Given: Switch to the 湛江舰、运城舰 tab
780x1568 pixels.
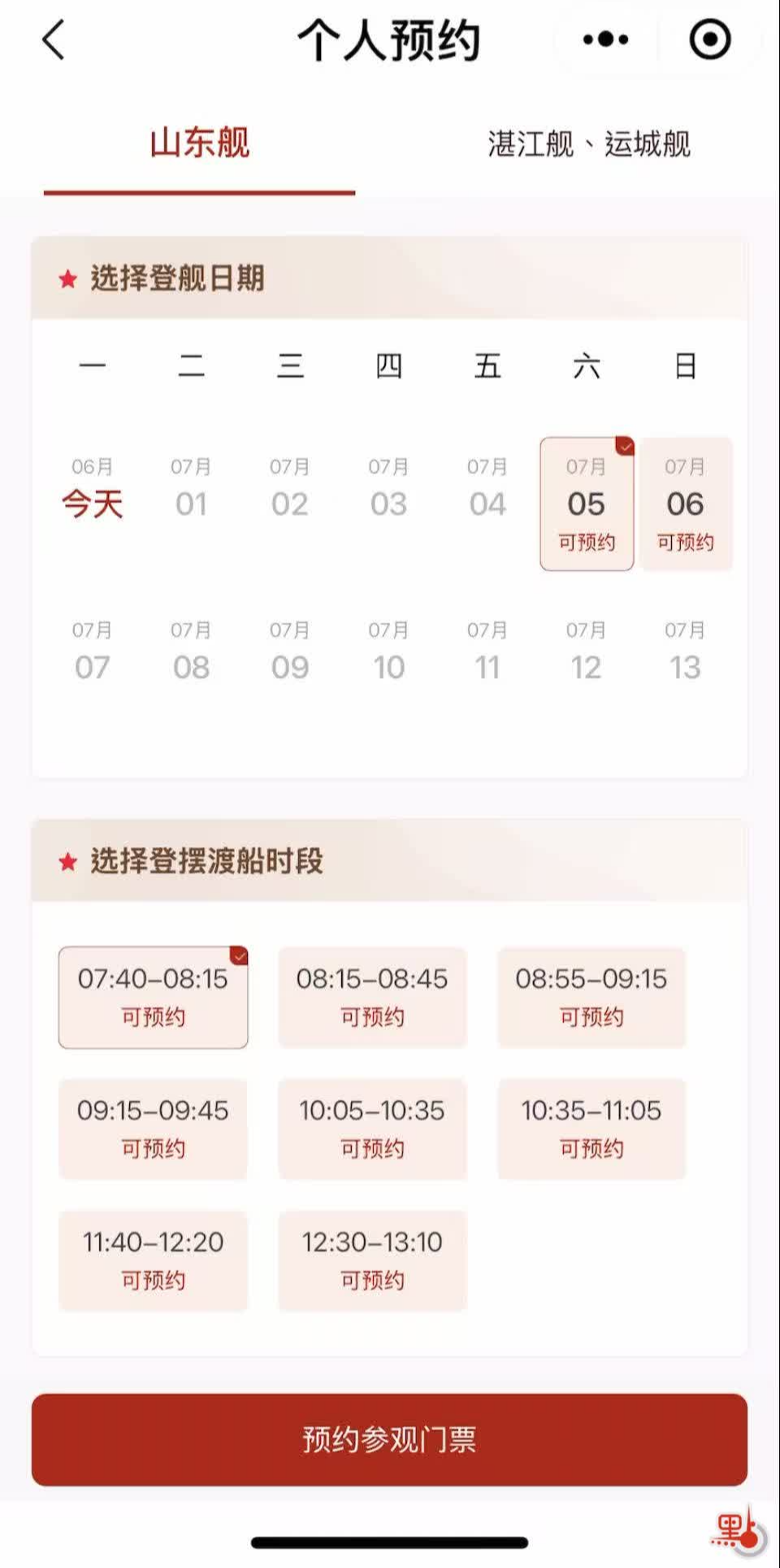Looking at the screenshot, I should pos(589,144).
